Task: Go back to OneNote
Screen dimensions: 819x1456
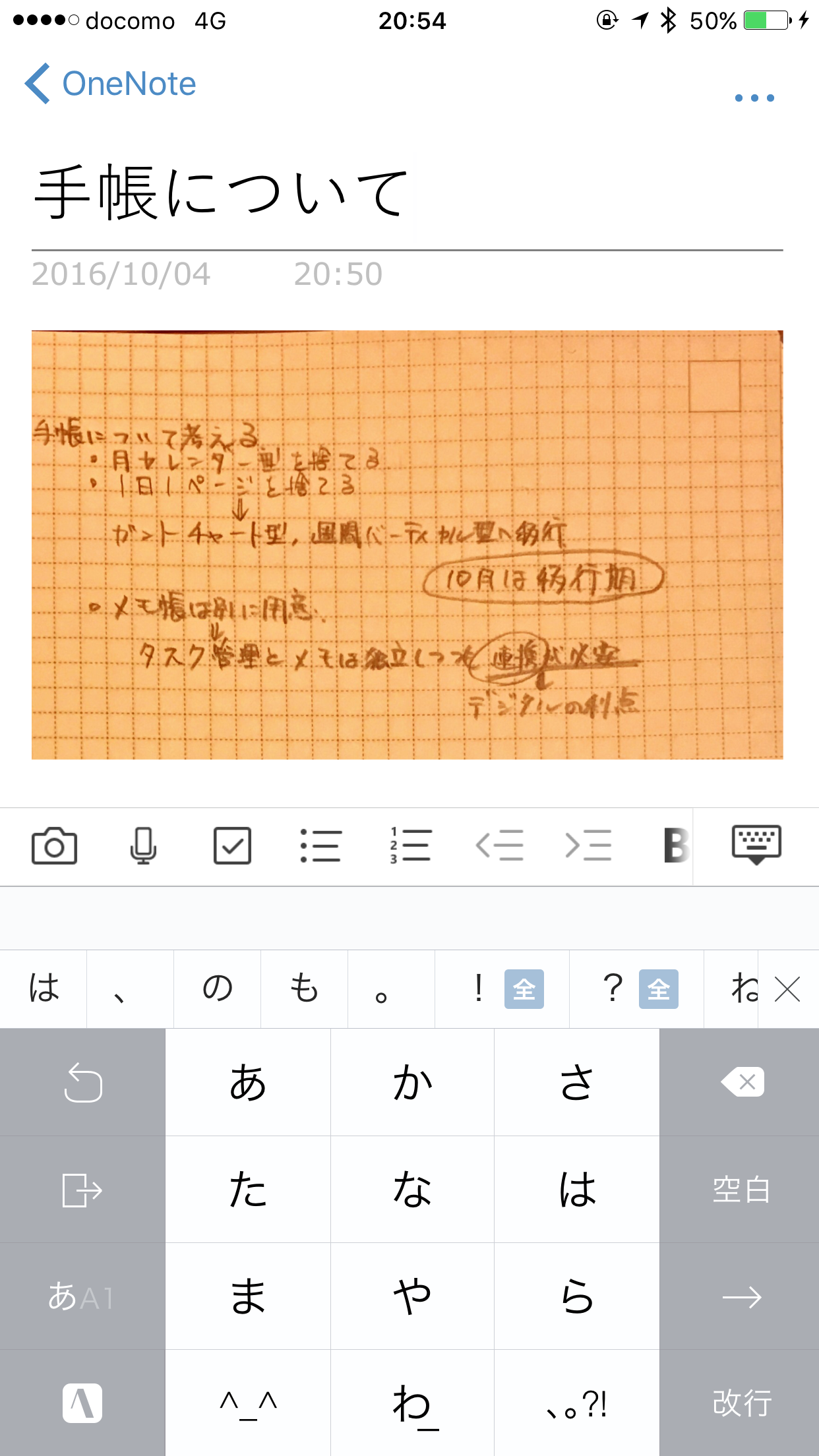Action: (110, 84)
